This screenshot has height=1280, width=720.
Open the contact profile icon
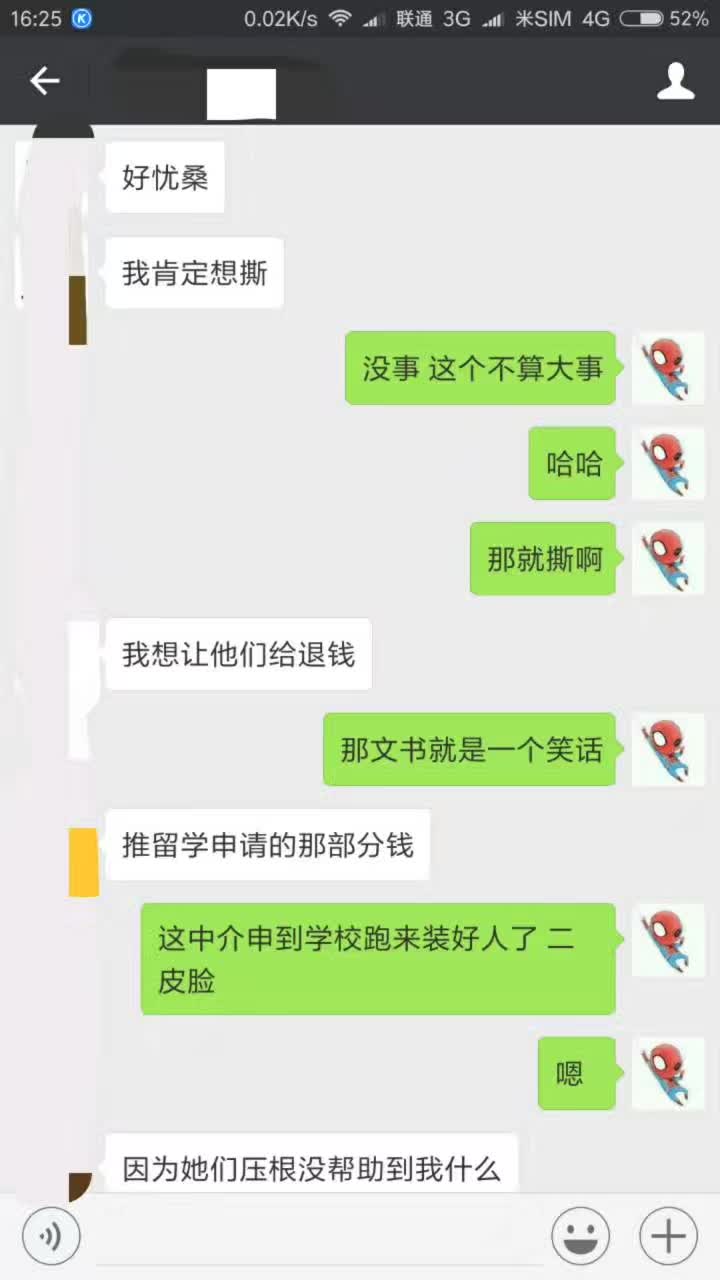pyautogui.click(x=675, y=81)
